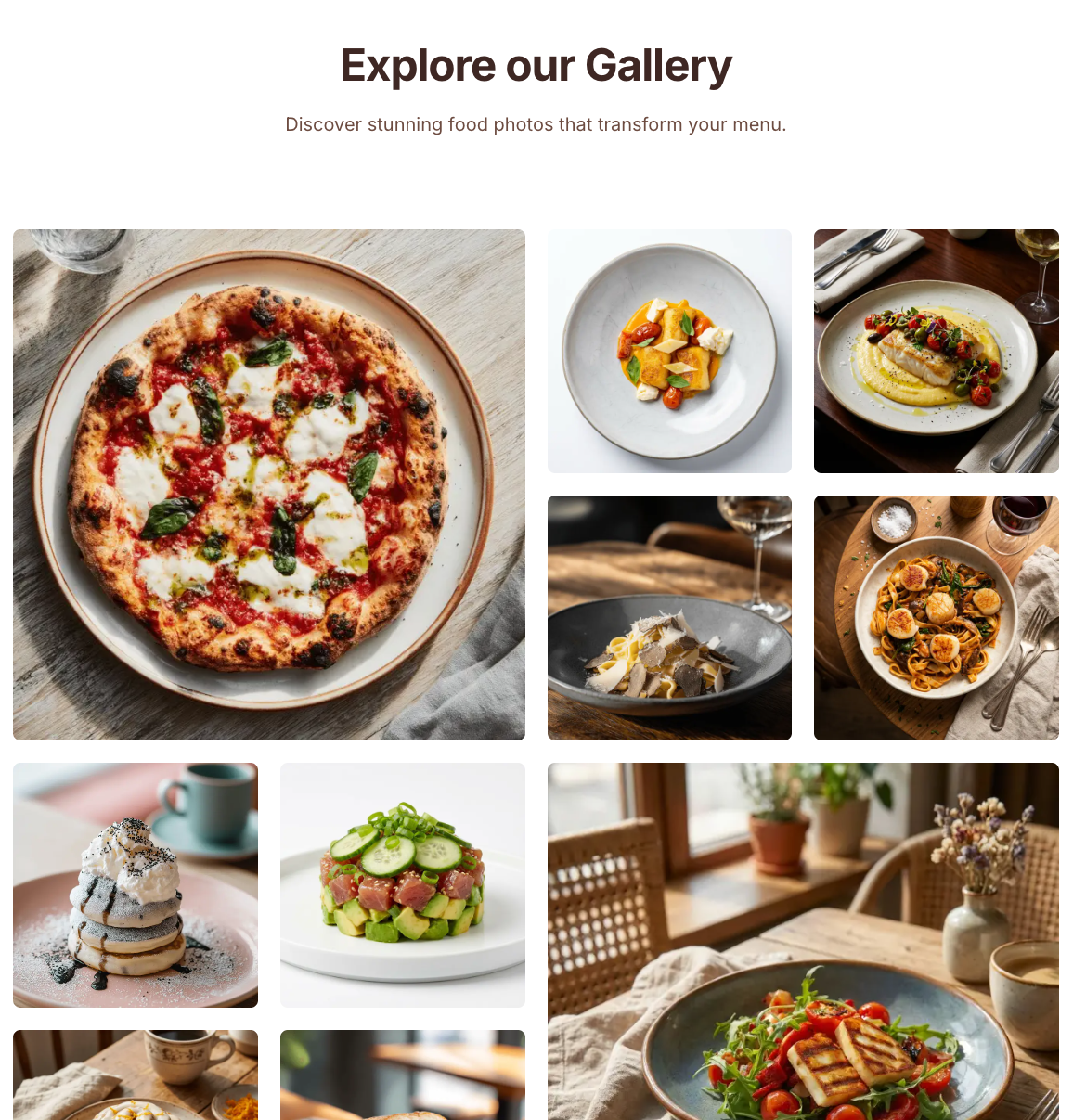Image resolution: width=1073 pixels, height=1120 pixels.
Task: Open the scallop tagliatelle photo
Action: coord(936,618)
